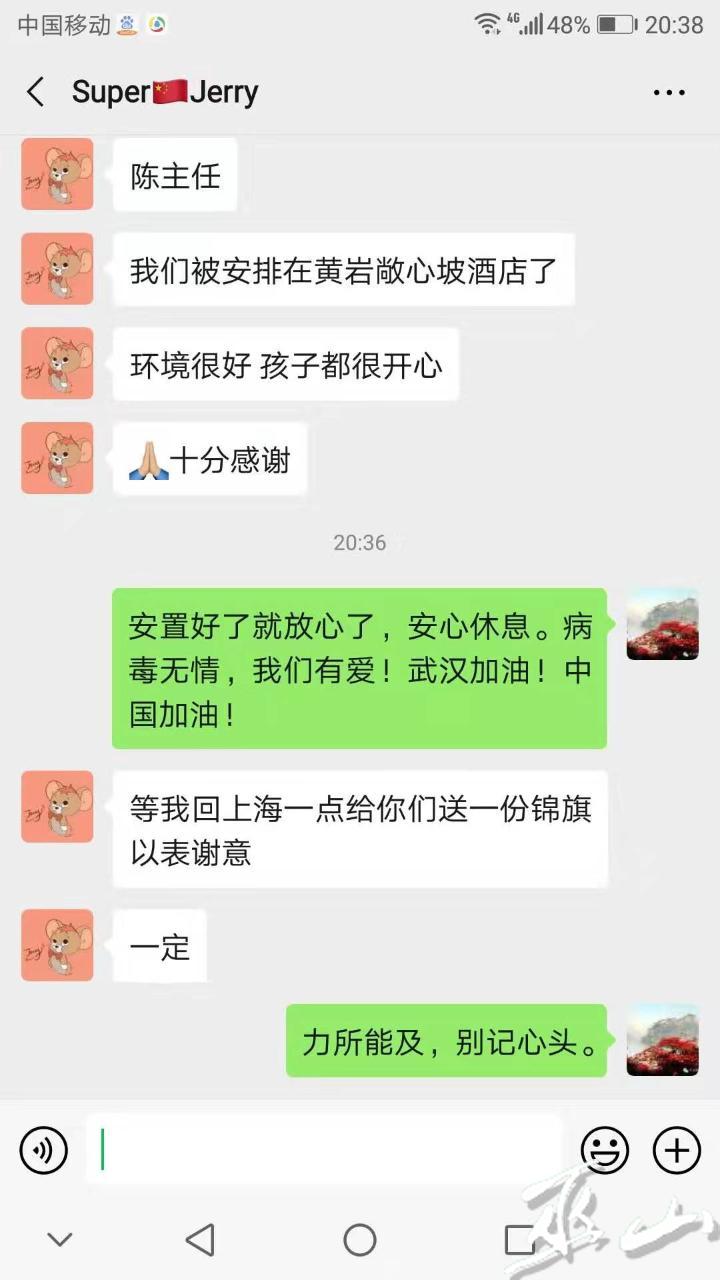720x1280 pixels.
Task: Open chat info three-dot menu
Action: click(x=669, y=93)
